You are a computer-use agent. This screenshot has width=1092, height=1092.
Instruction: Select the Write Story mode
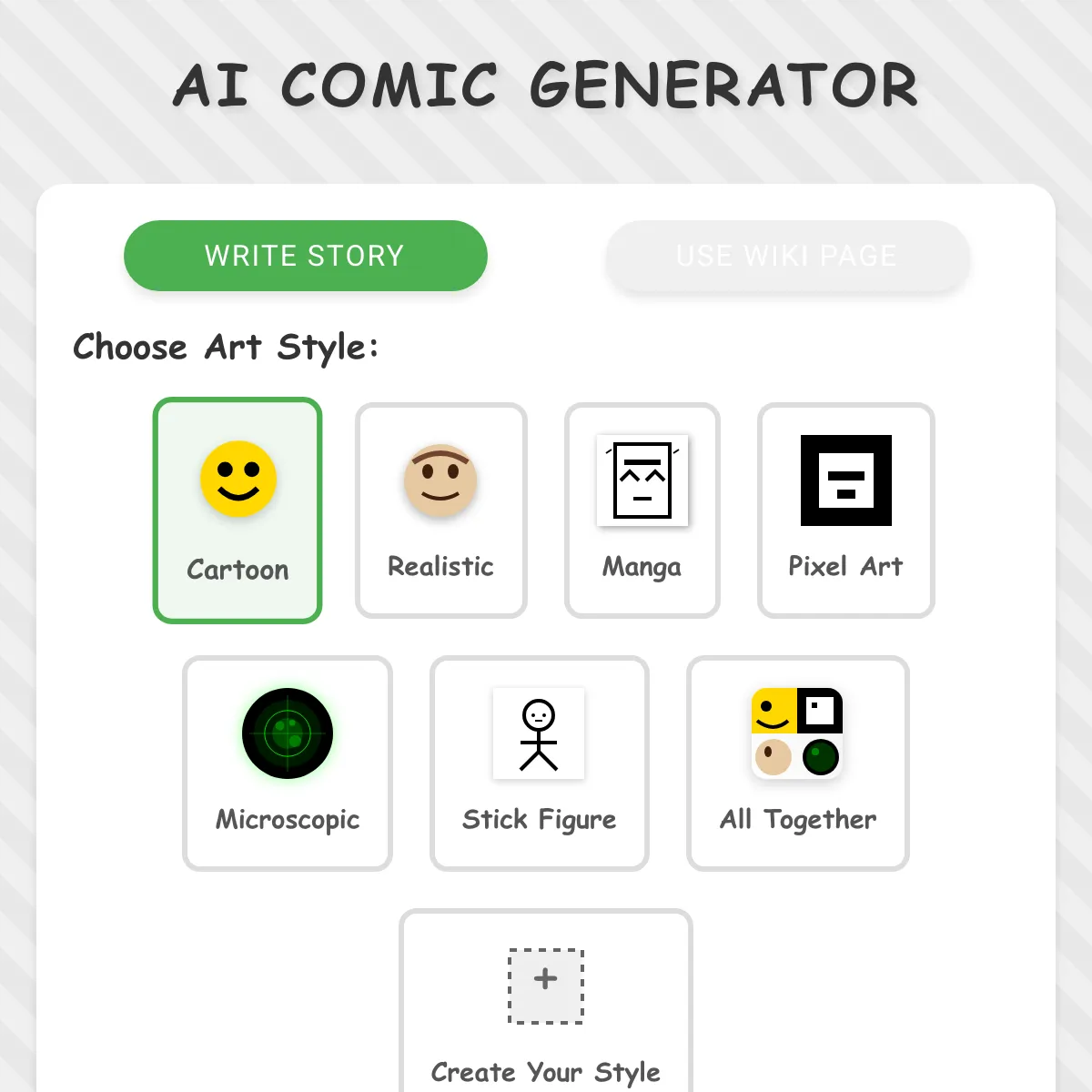[305, 256]
